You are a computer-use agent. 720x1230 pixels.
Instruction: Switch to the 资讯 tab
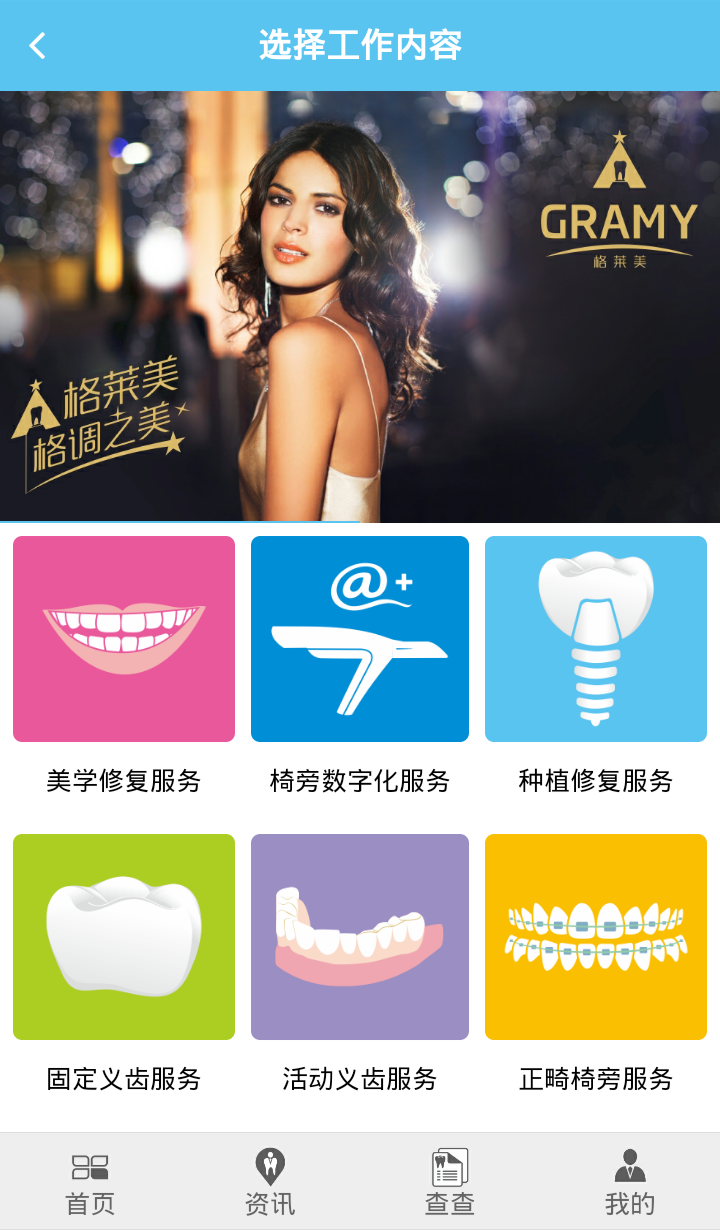(x=270, y=1182)
